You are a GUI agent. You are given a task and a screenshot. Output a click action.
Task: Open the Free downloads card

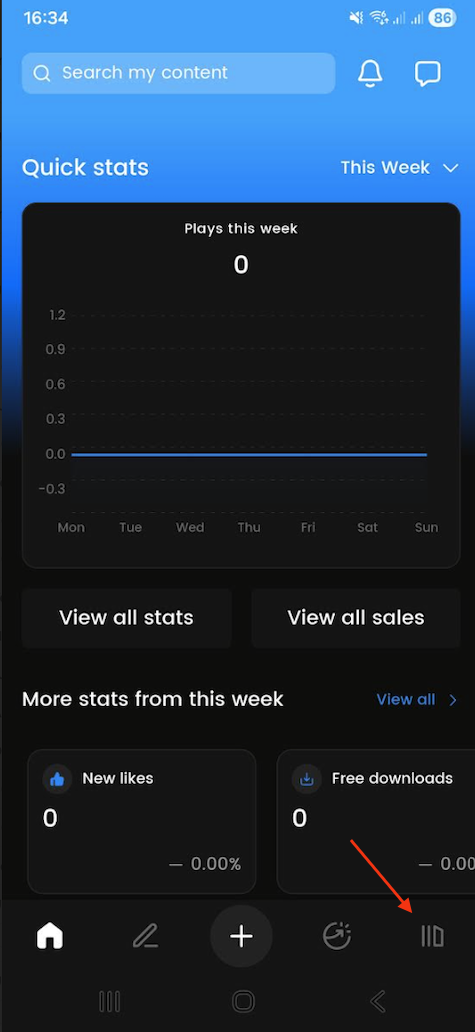point(376,821)
